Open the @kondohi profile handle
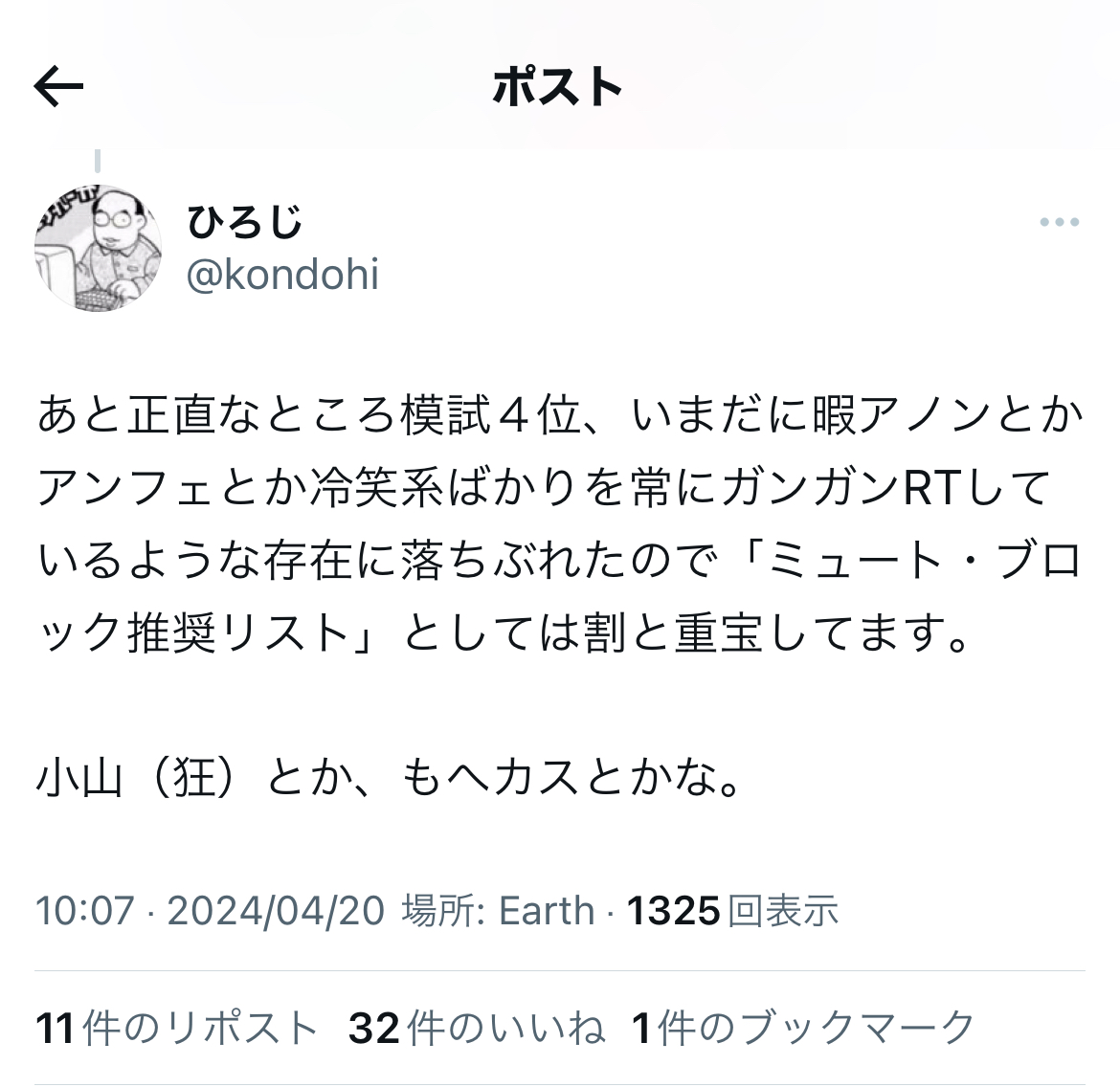This screenshot has width=1120, height=1087. click(283, 275)
